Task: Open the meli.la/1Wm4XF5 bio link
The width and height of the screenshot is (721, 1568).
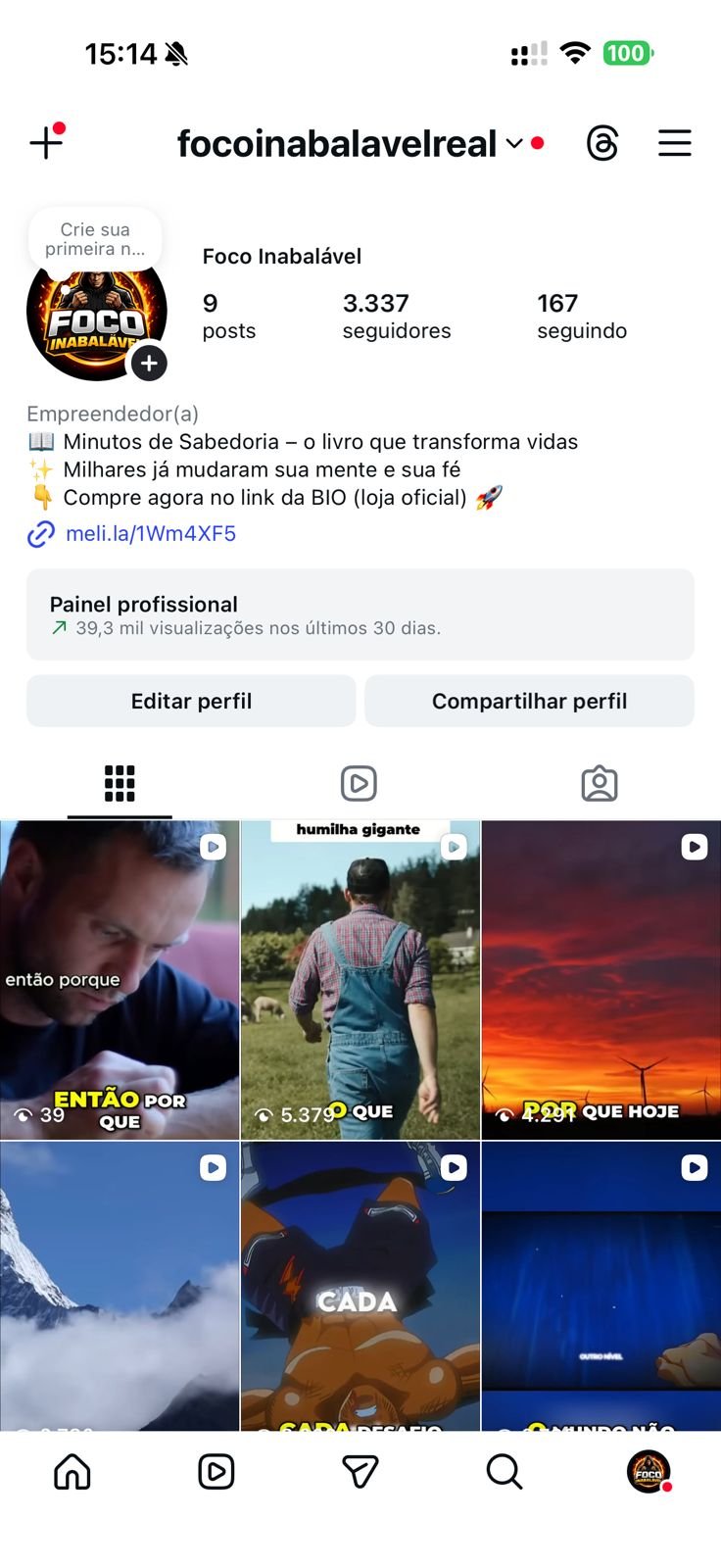Action: (x=150, y=533)
